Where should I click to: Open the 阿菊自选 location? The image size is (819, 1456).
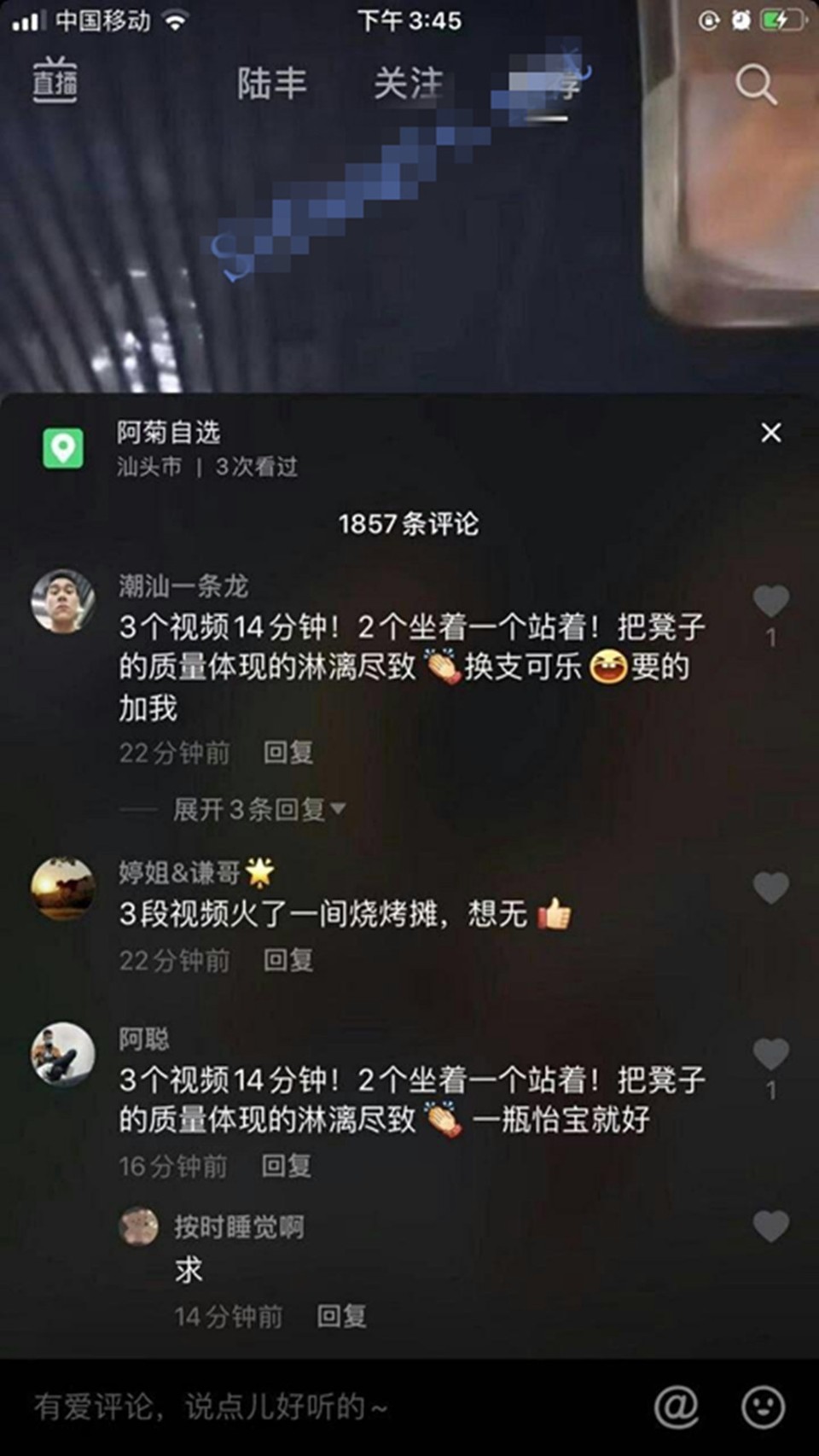[x=168, y=433]
